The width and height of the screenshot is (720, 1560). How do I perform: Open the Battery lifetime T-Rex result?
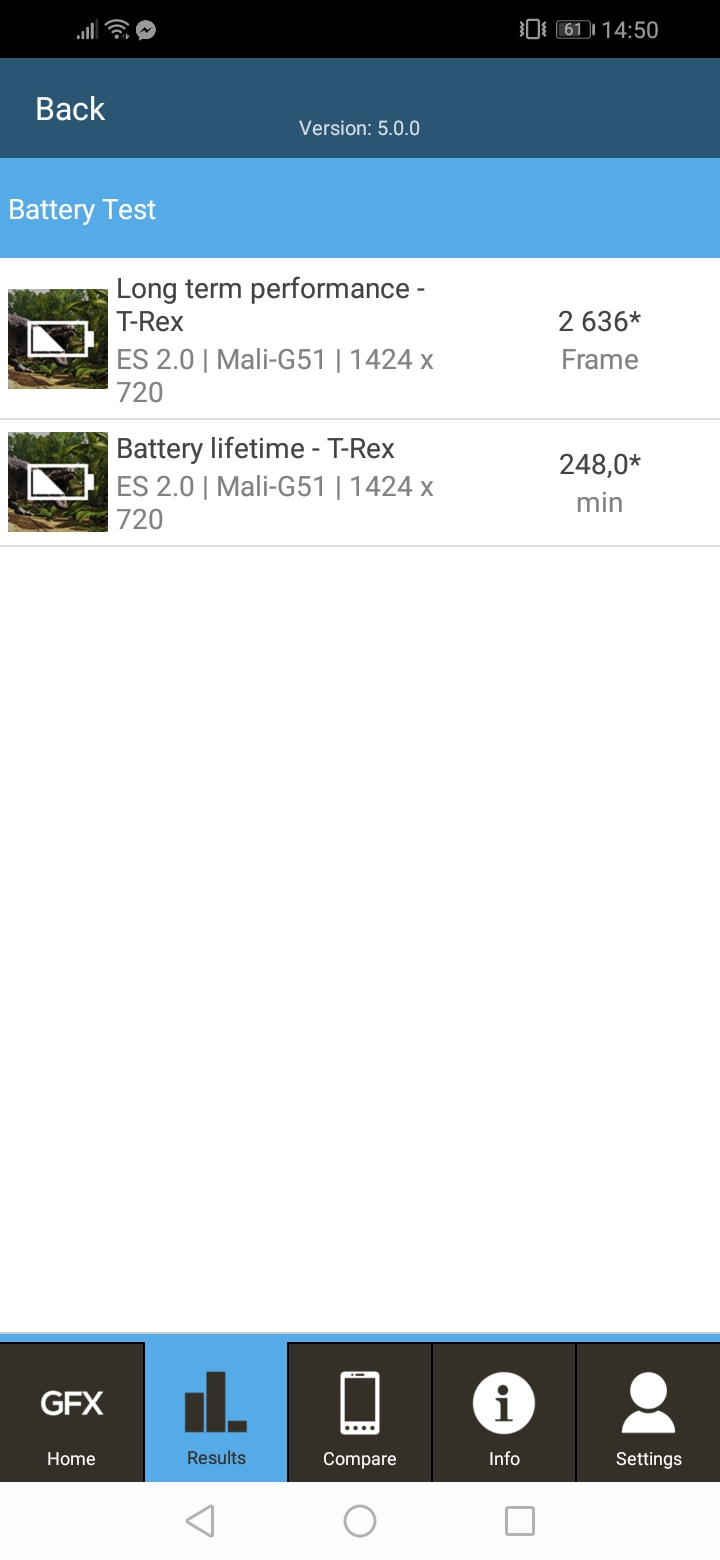point(360,483)
